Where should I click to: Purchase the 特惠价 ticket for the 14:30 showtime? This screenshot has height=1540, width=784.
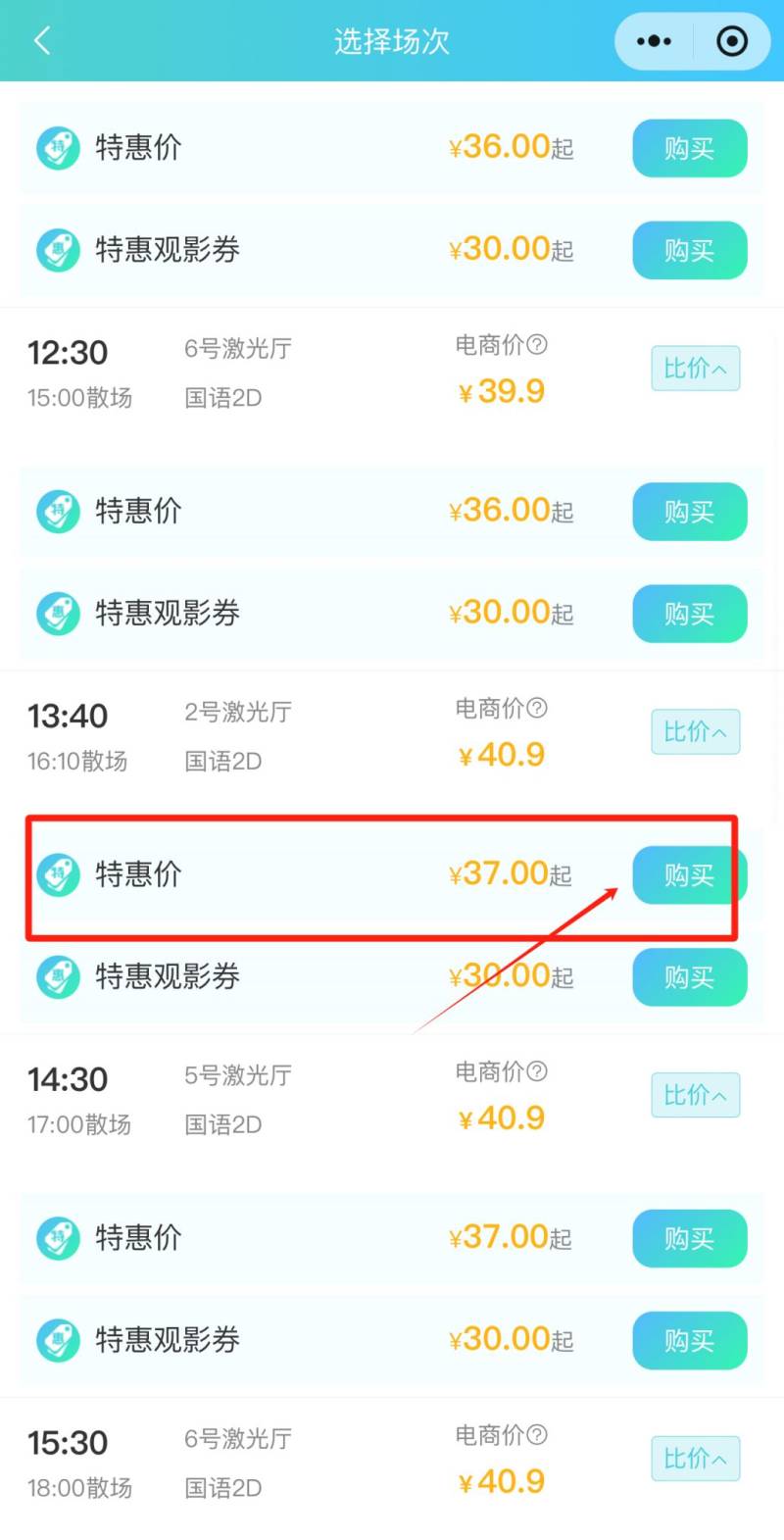[x=689, y=1238]
